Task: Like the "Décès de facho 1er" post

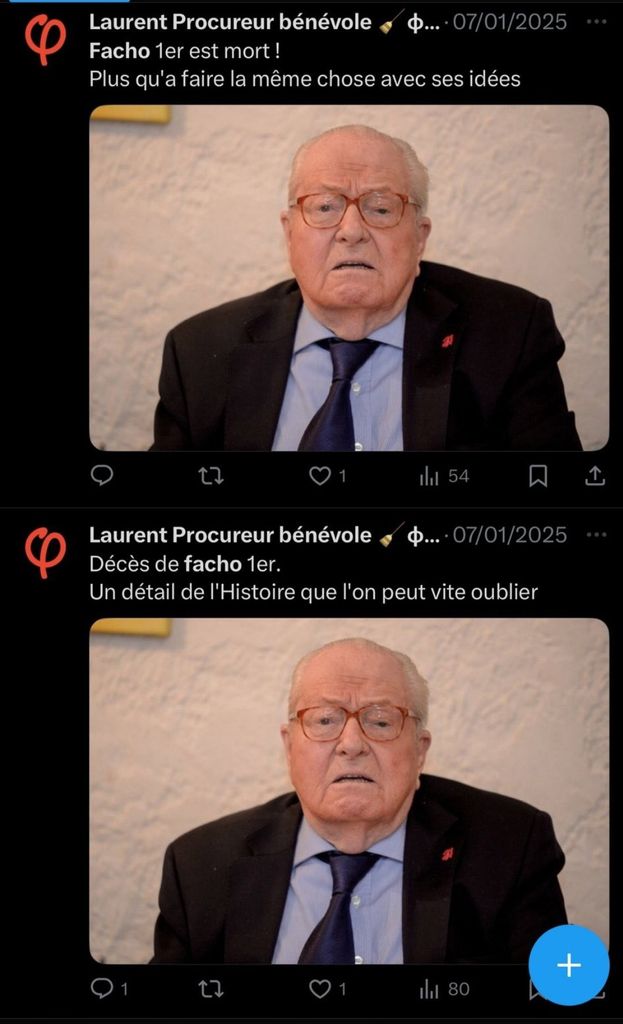Action: tap(327, 989)
